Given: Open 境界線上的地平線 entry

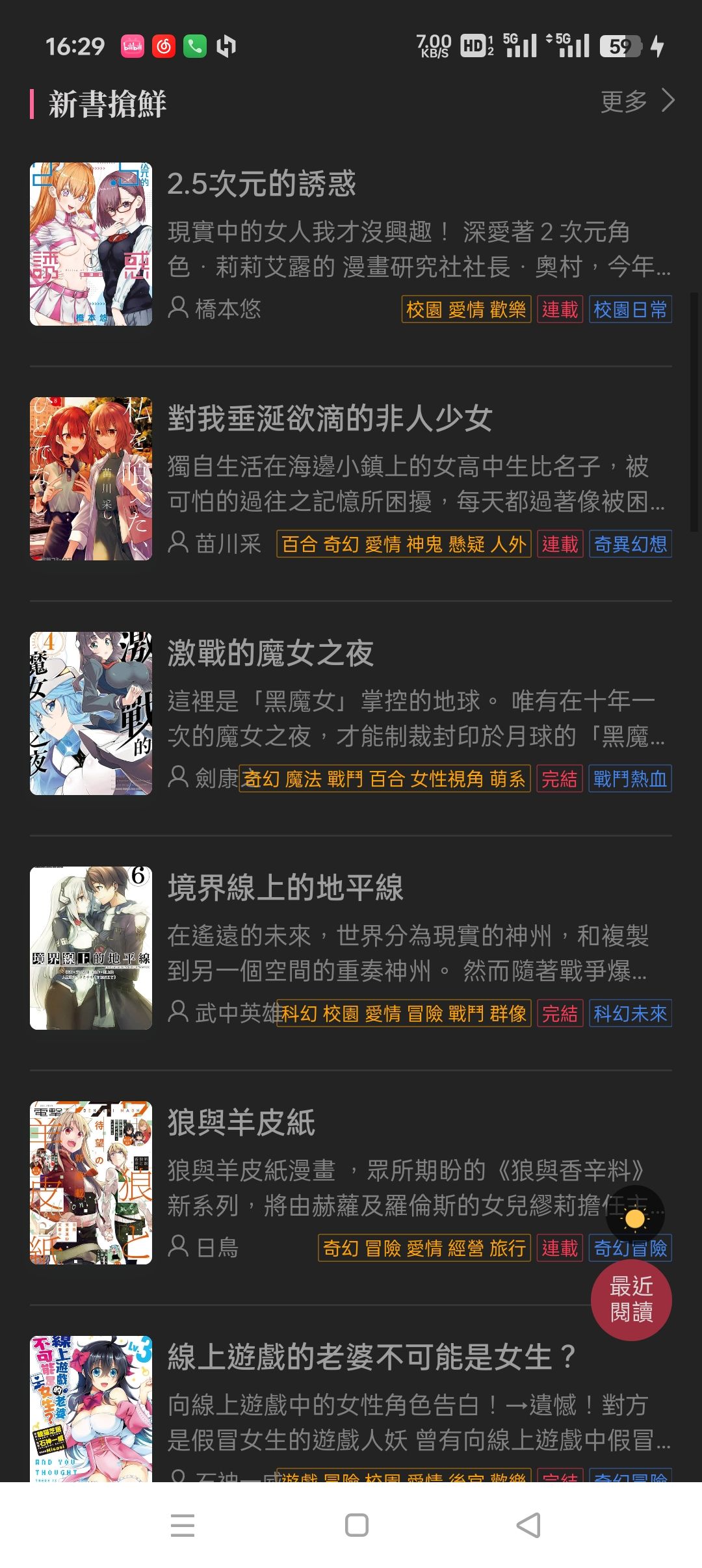Looking at the screenshot, I should (285, 888).
